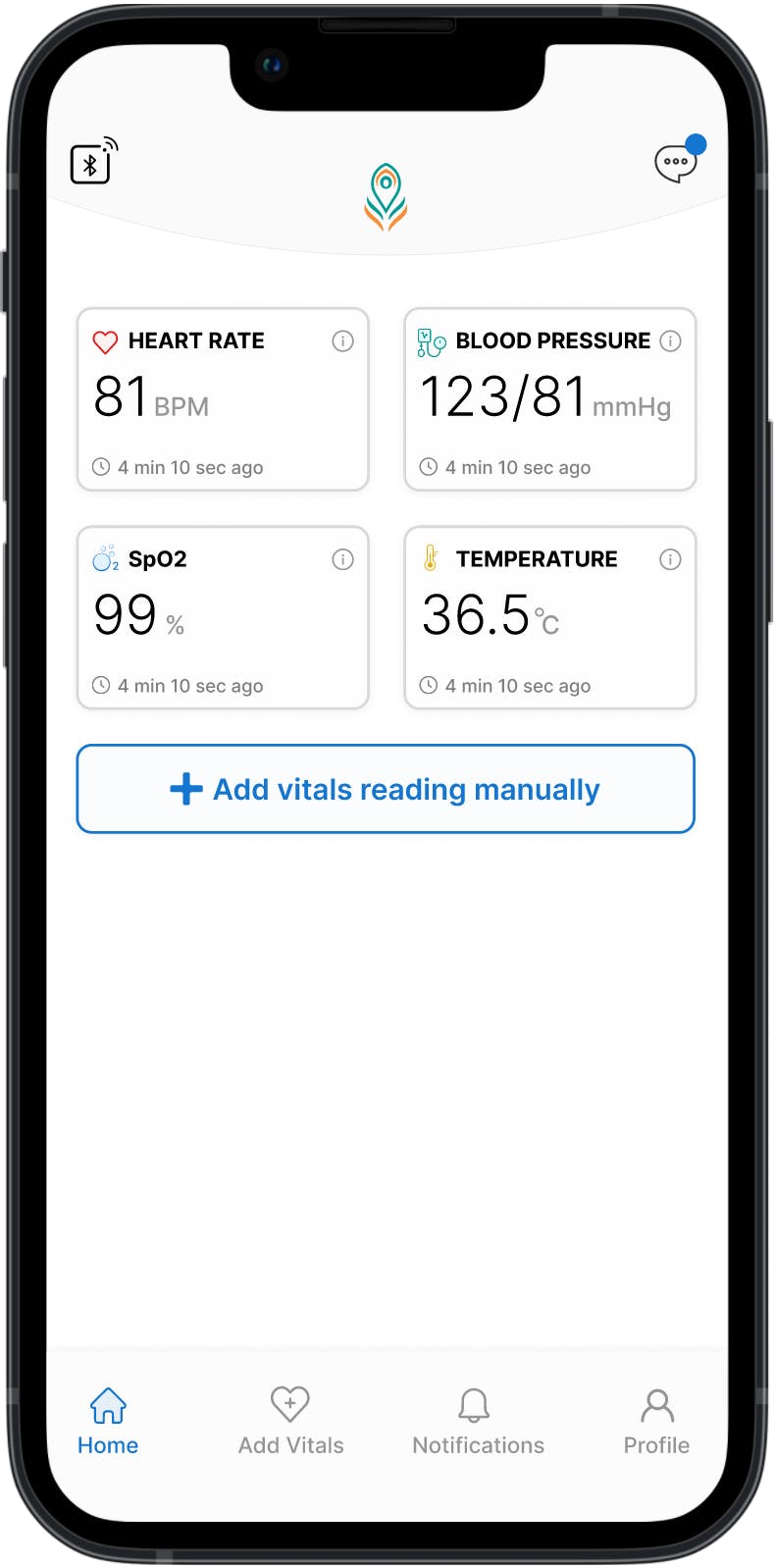Show info for Heart Rate

[x=342, y=341]
